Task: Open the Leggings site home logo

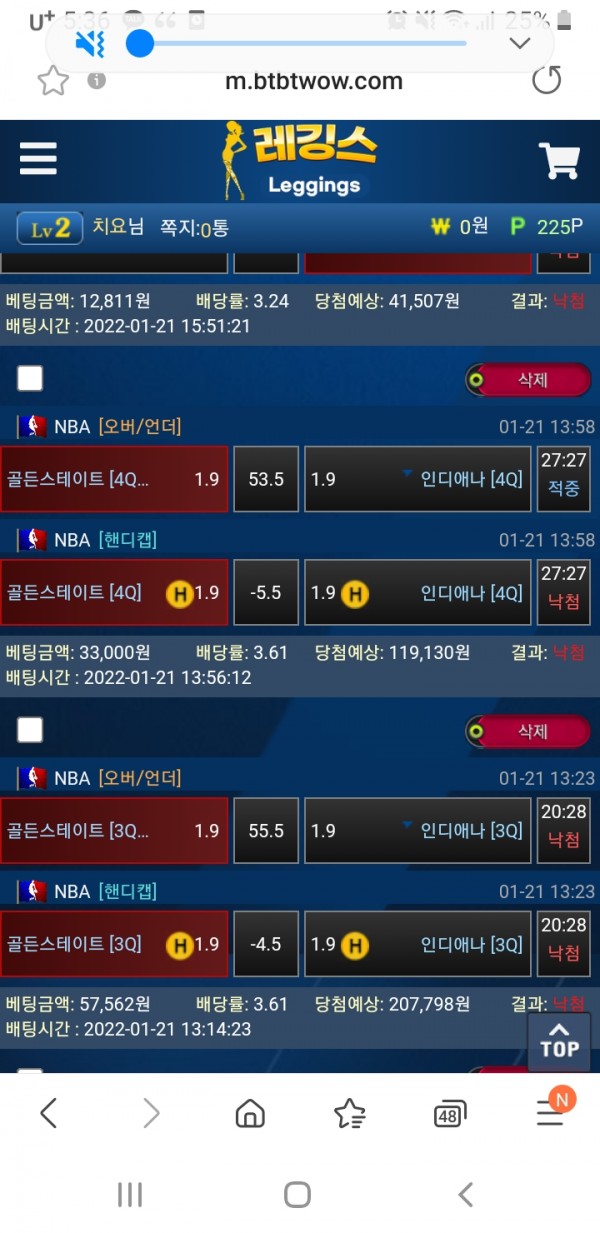Action: 300,160
